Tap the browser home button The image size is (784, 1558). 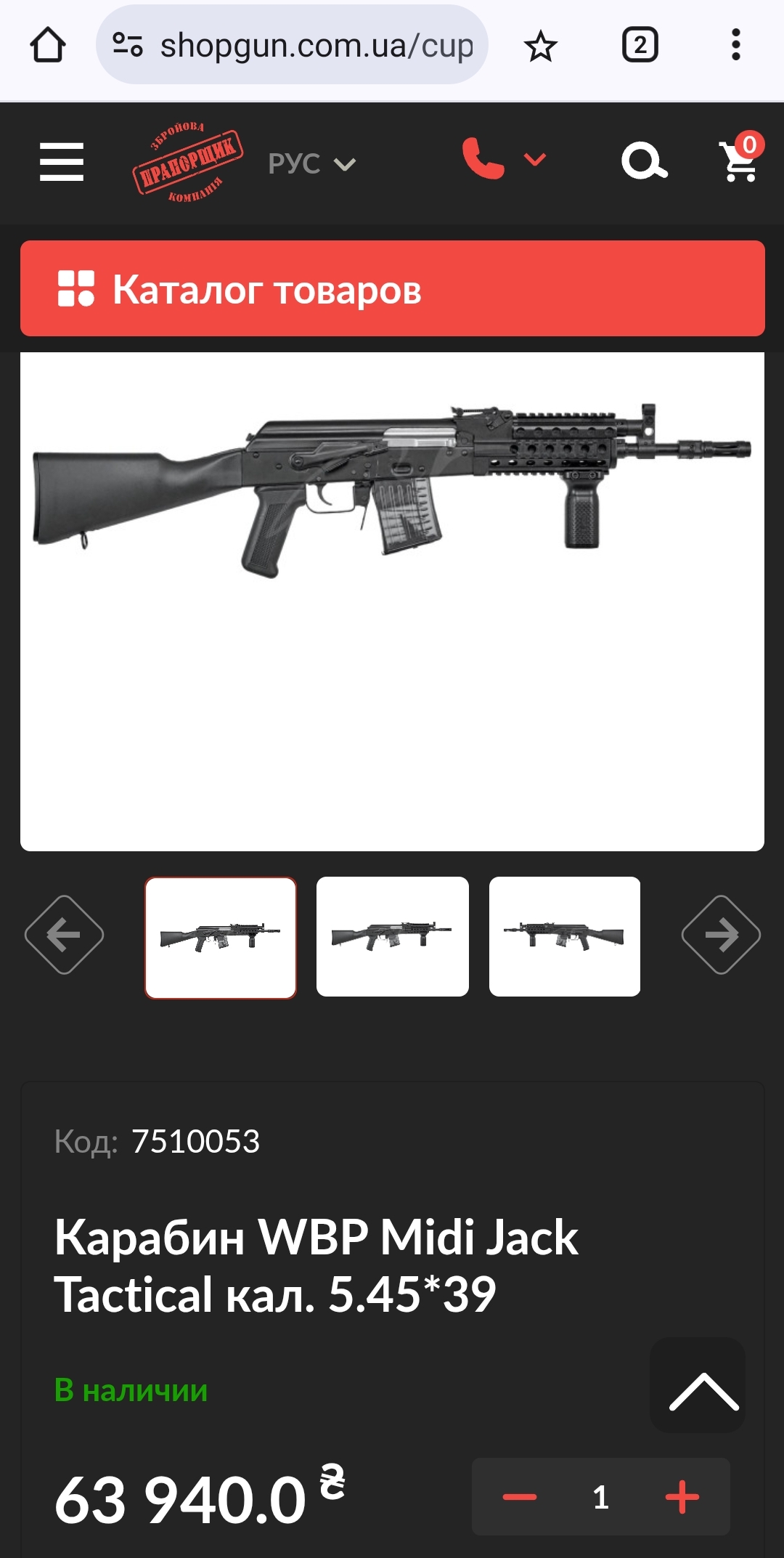[x=48, y=45]
